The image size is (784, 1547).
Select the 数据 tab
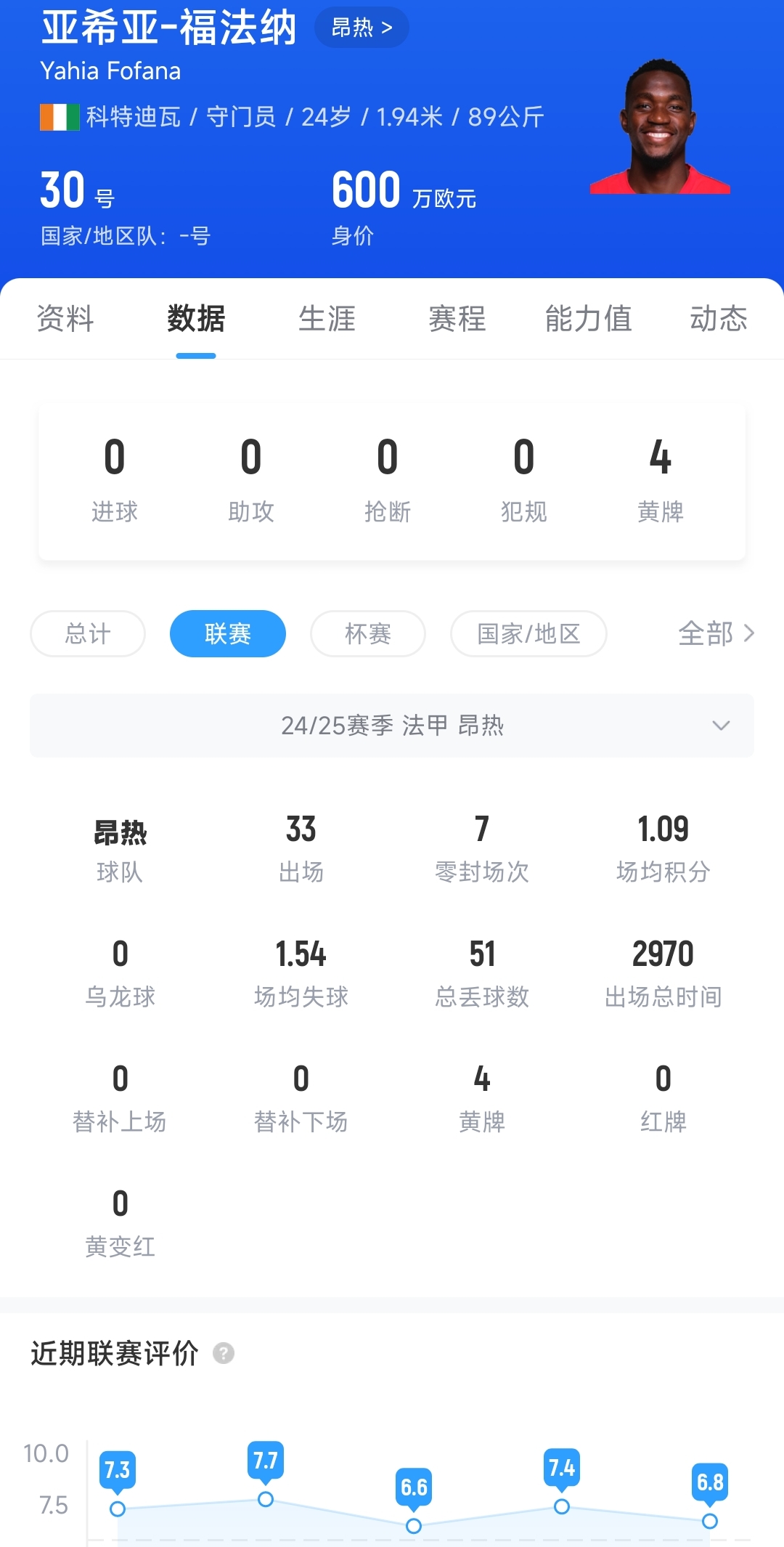tap(196, 318)
